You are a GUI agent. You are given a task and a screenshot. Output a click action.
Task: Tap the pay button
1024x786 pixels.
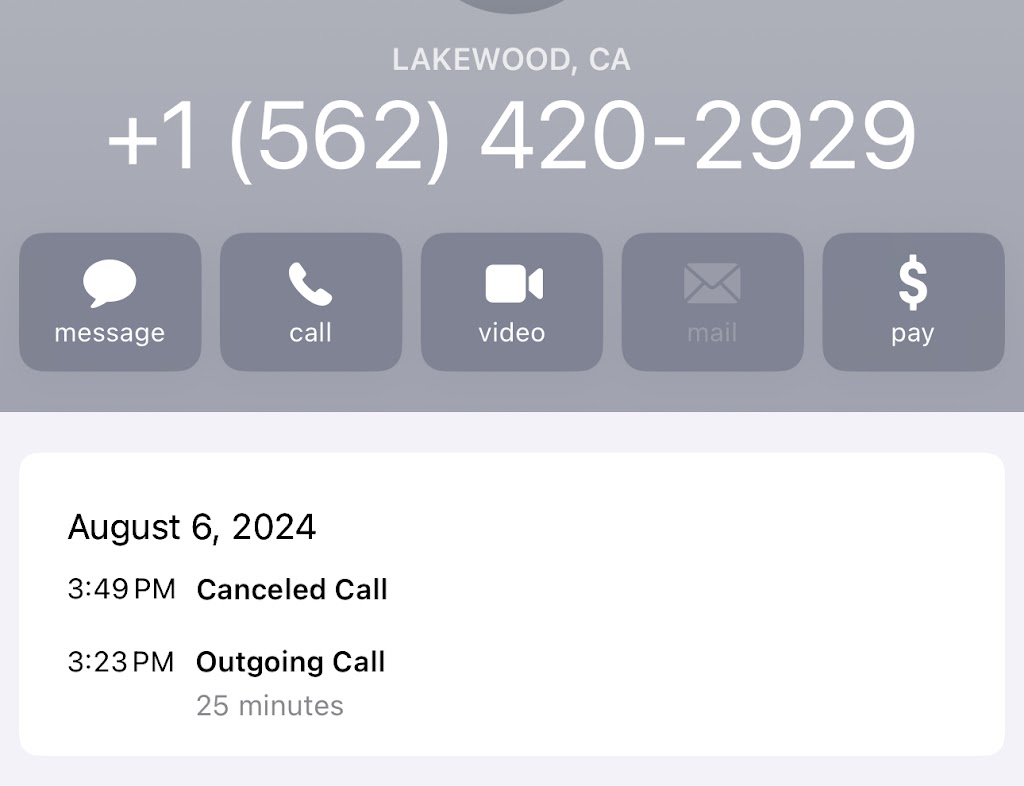pyautogui.click(x=912, y=302)
